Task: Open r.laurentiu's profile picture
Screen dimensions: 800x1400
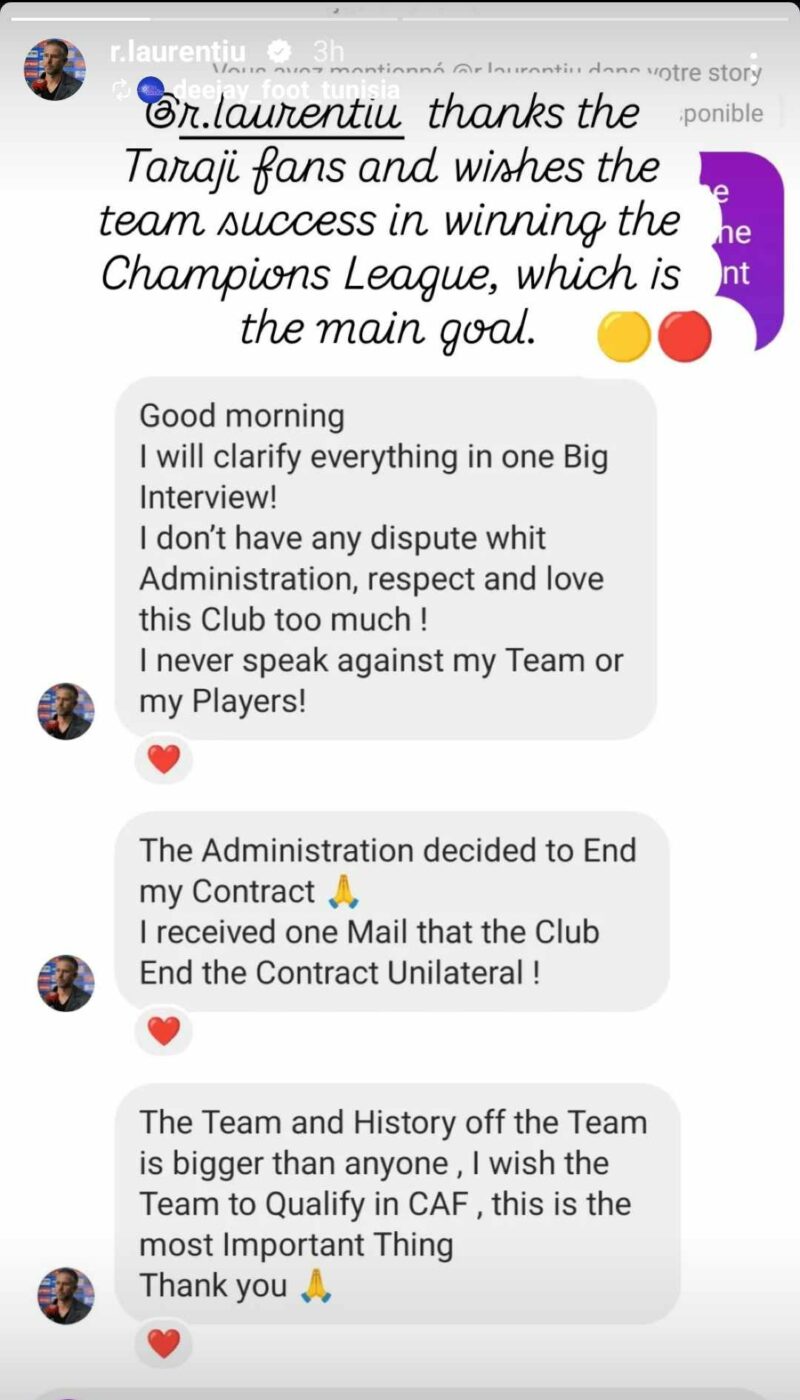Action: pos(53,70)
